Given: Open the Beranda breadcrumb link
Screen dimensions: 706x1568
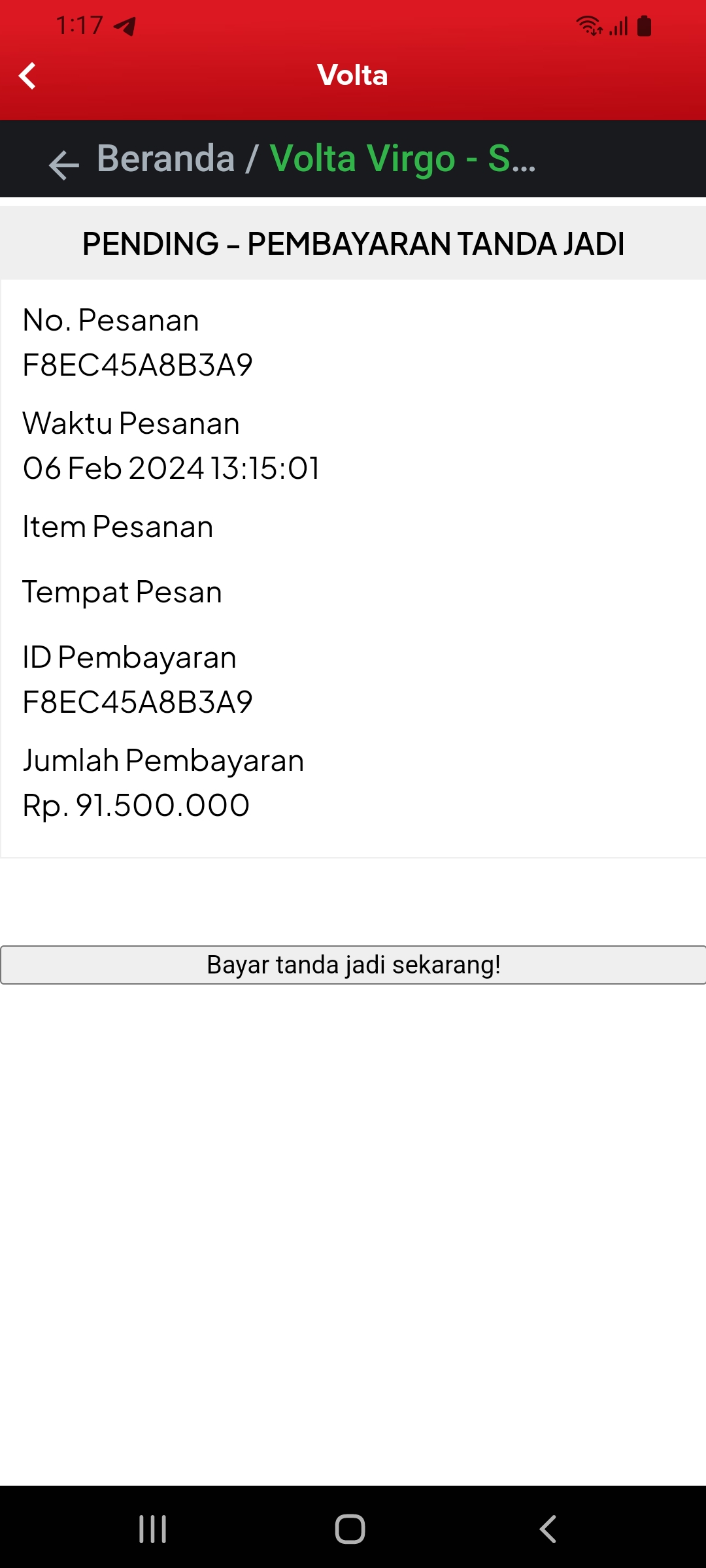Looking at the screenshot, I should pos(166,159).
